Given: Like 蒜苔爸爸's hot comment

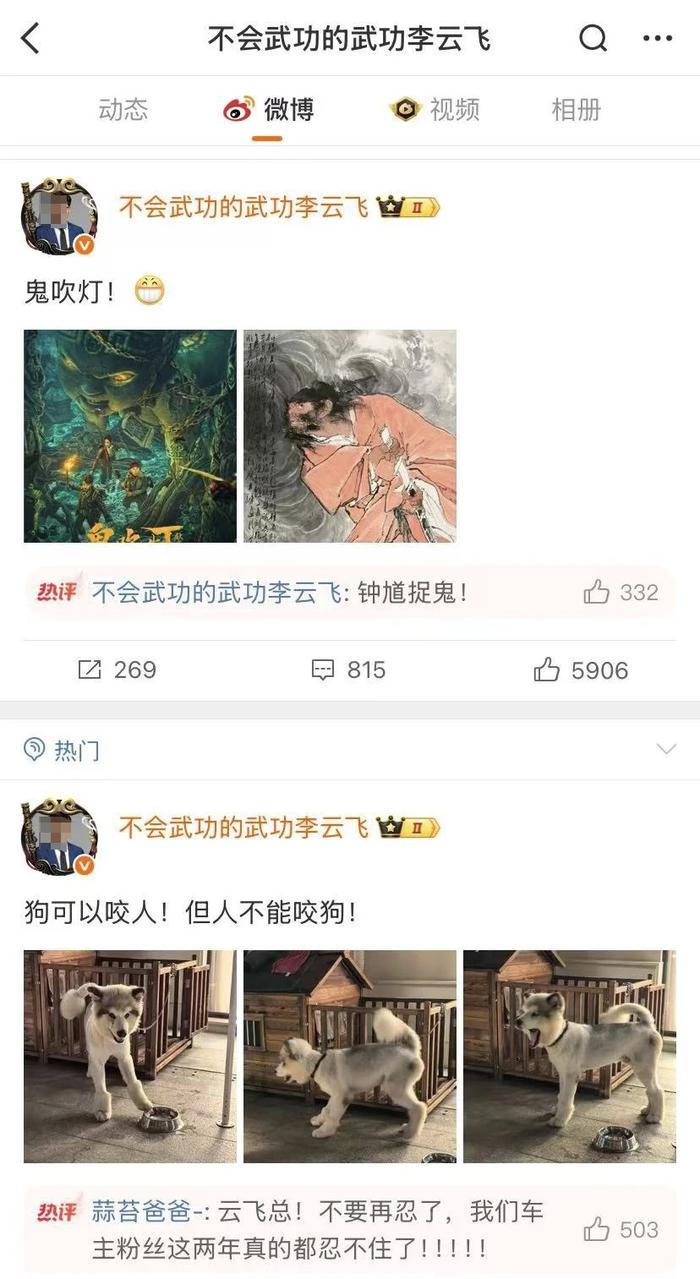Looking at the screenshot, I should [620, 1229].
